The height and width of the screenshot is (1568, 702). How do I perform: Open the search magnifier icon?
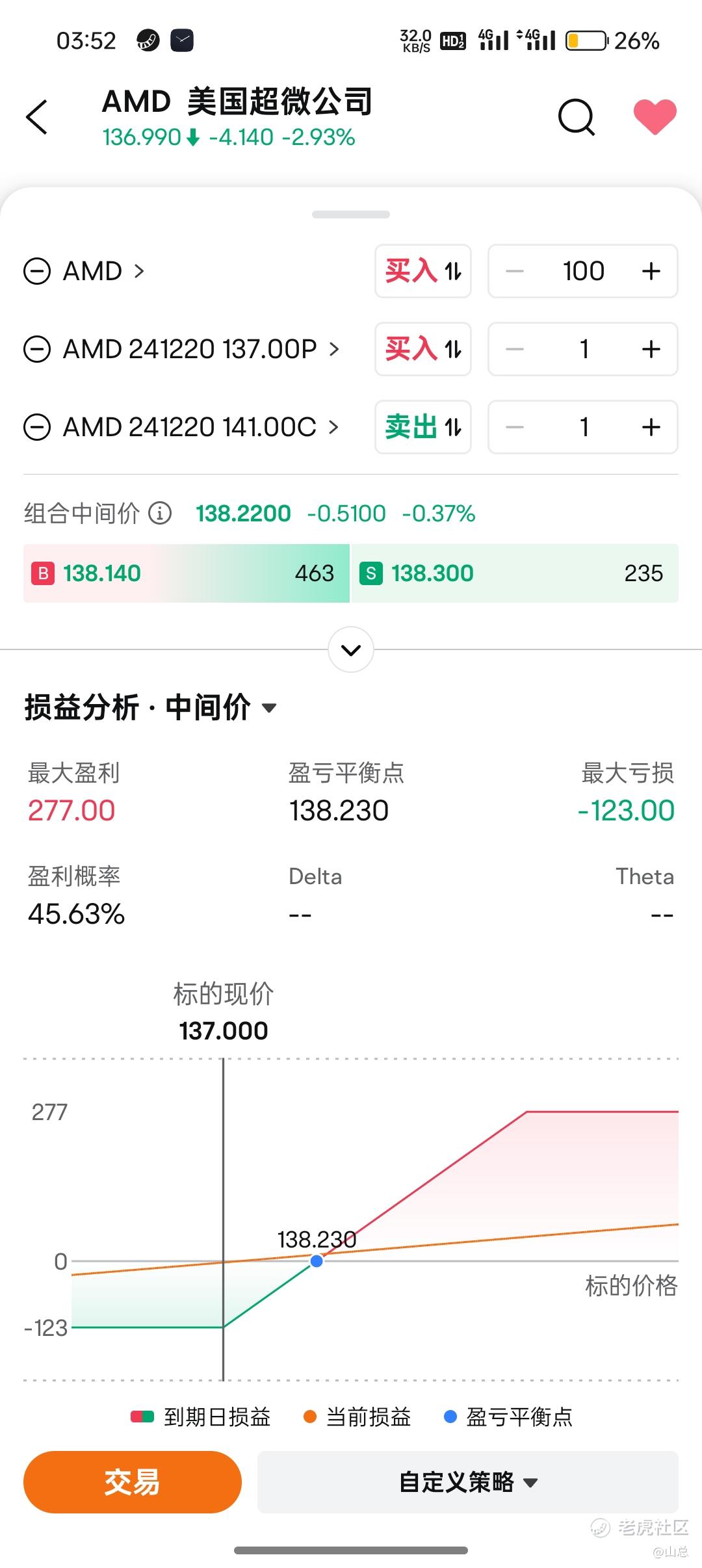[x=577, y=118]
